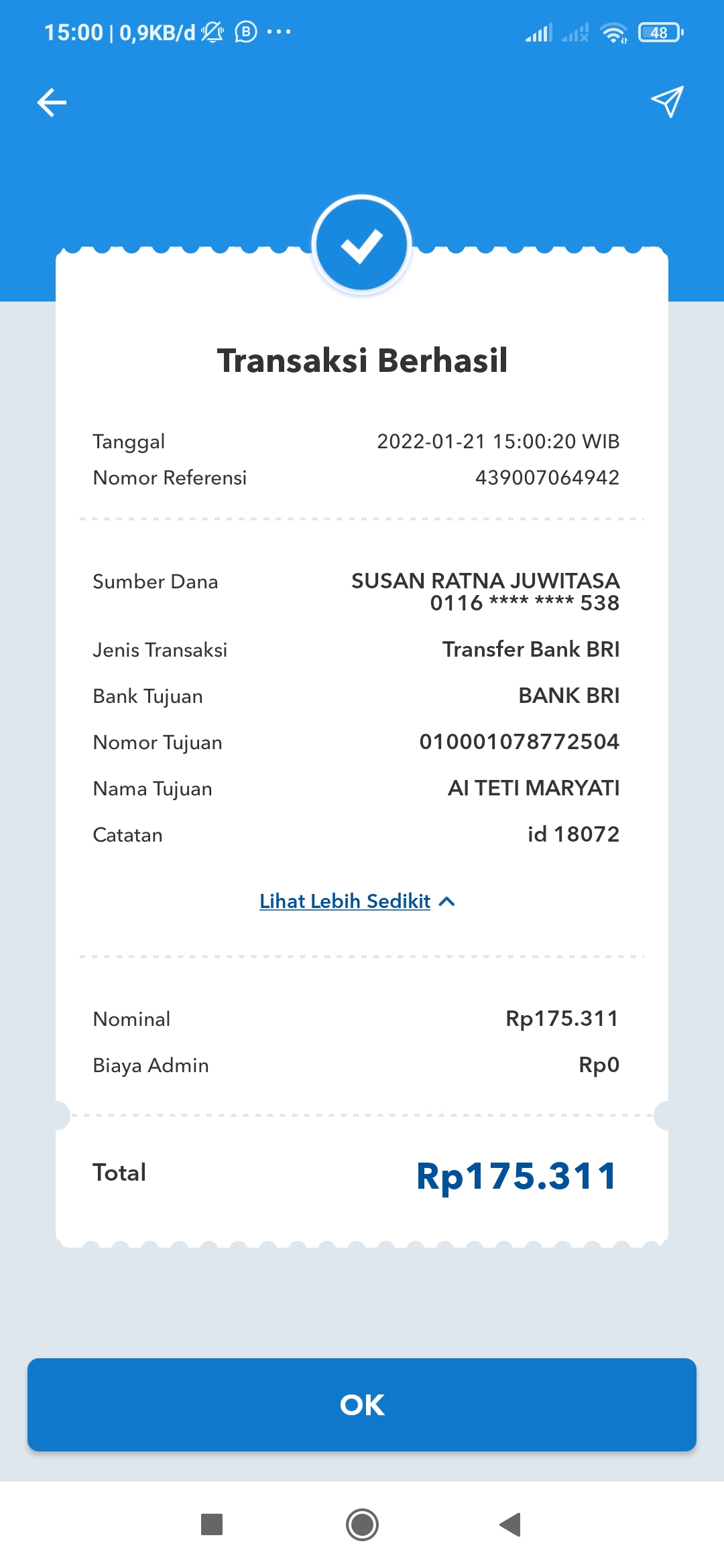Share the transaction receipt
Viewport: 724px width, 1568px height.
point(667,102)
